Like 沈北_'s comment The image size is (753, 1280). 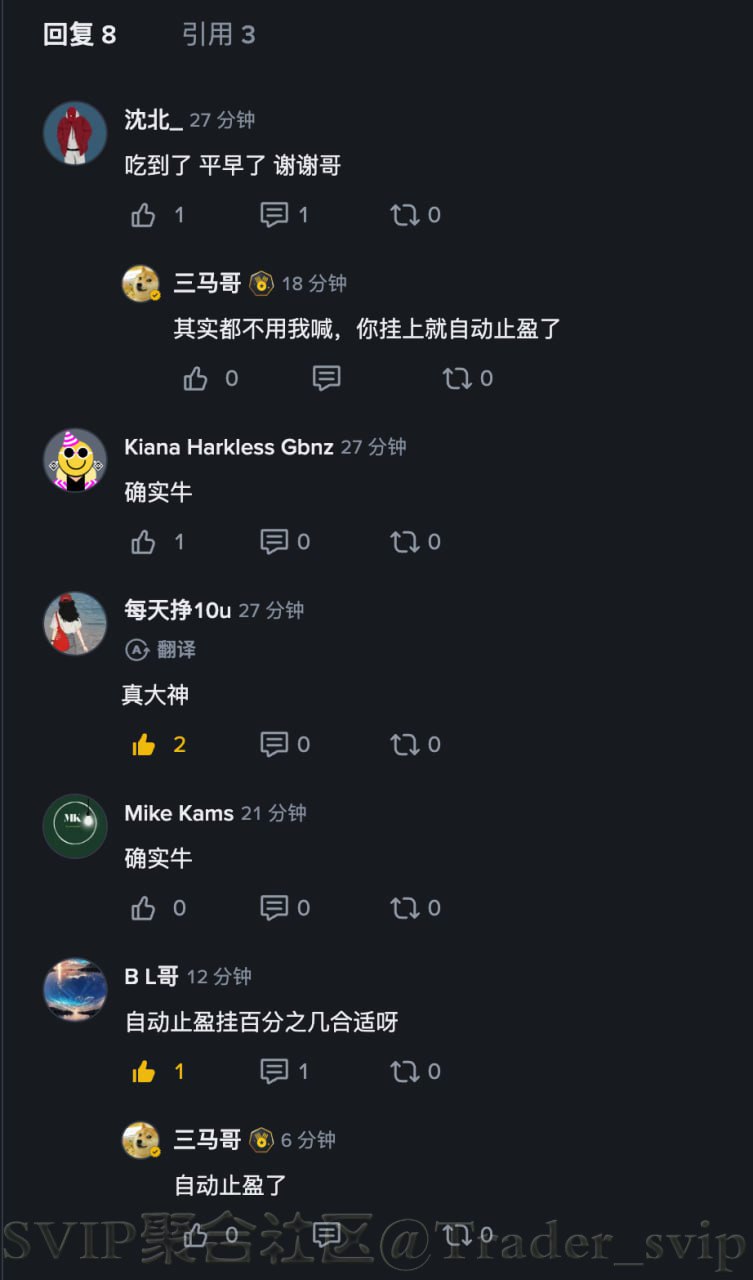(x=144, y=215)
